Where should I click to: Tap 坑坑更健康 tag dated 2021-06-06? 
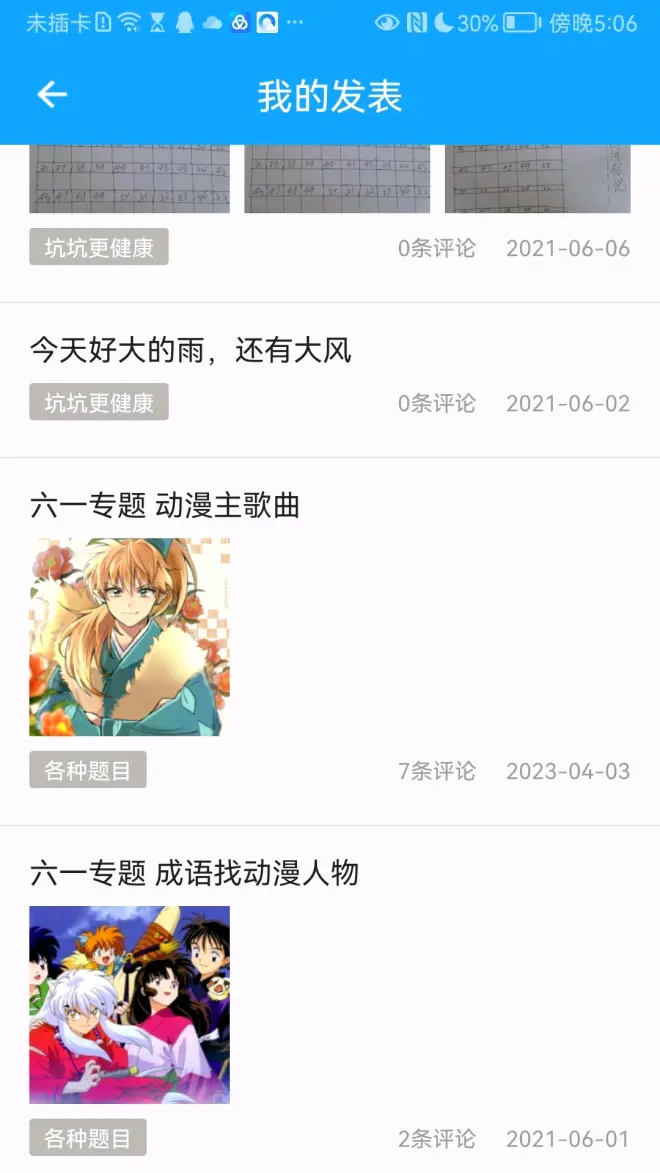coord(98,247)
